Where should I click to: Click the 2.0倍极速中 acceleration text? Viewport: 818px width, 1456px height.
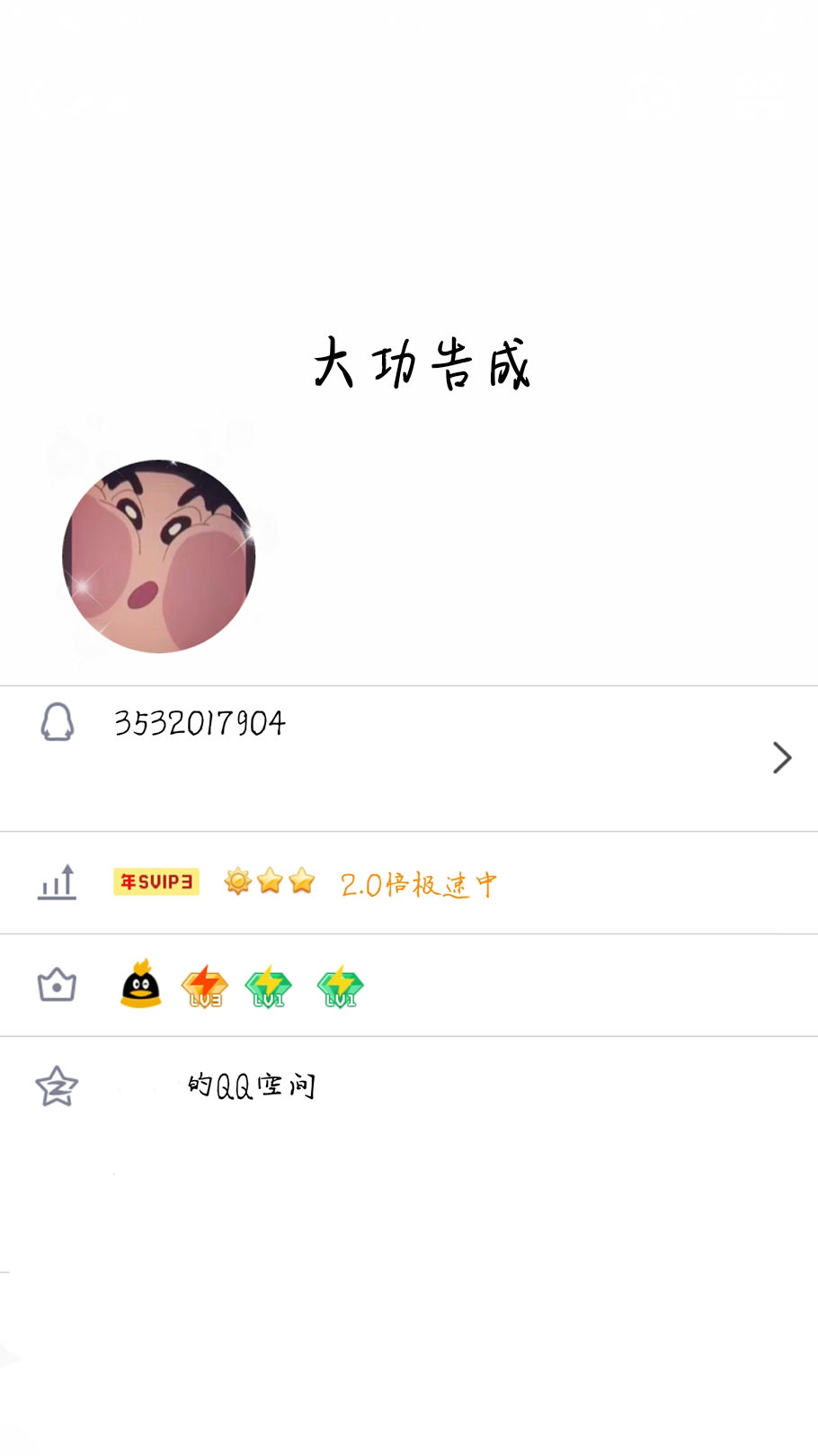coord(419,884)
